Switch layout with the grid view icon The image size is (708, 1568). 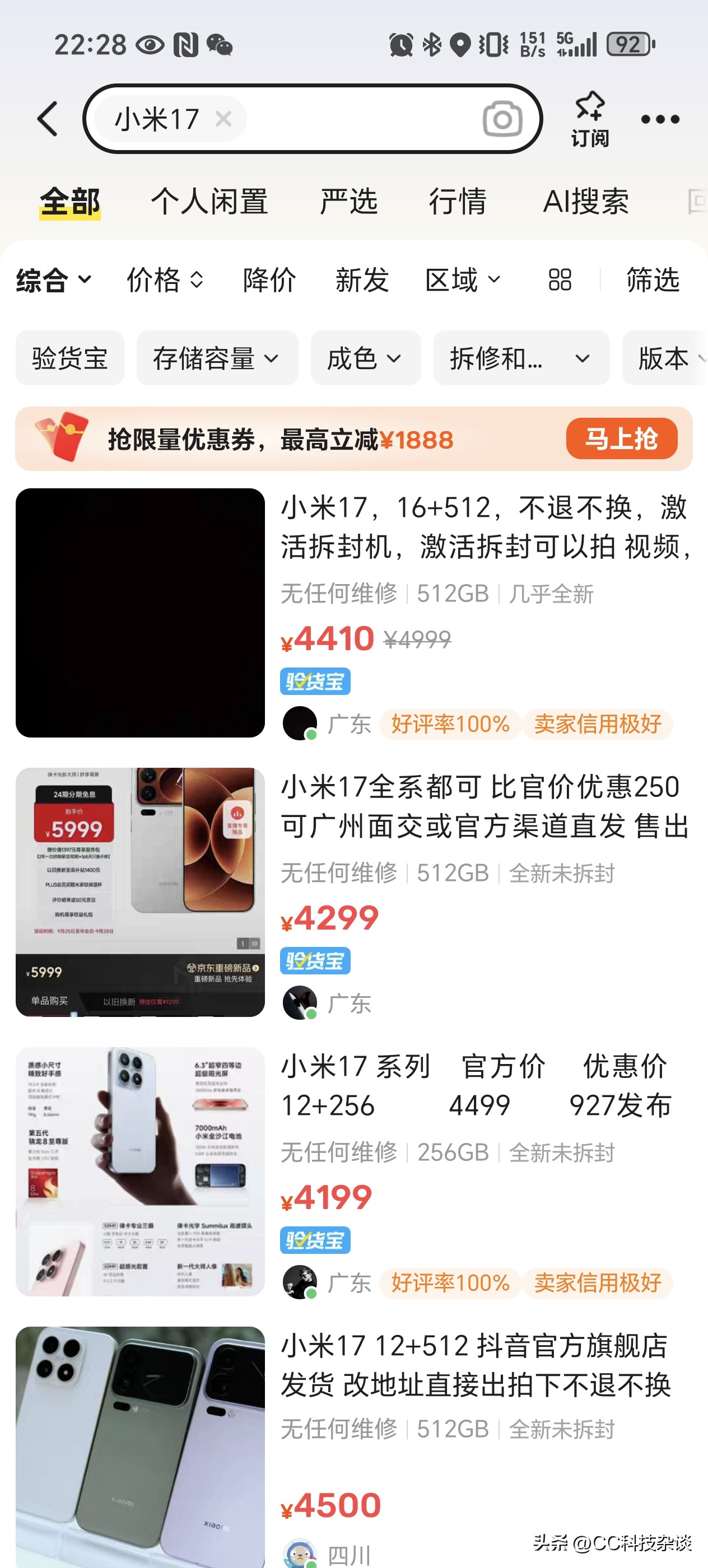pos(560,281)
